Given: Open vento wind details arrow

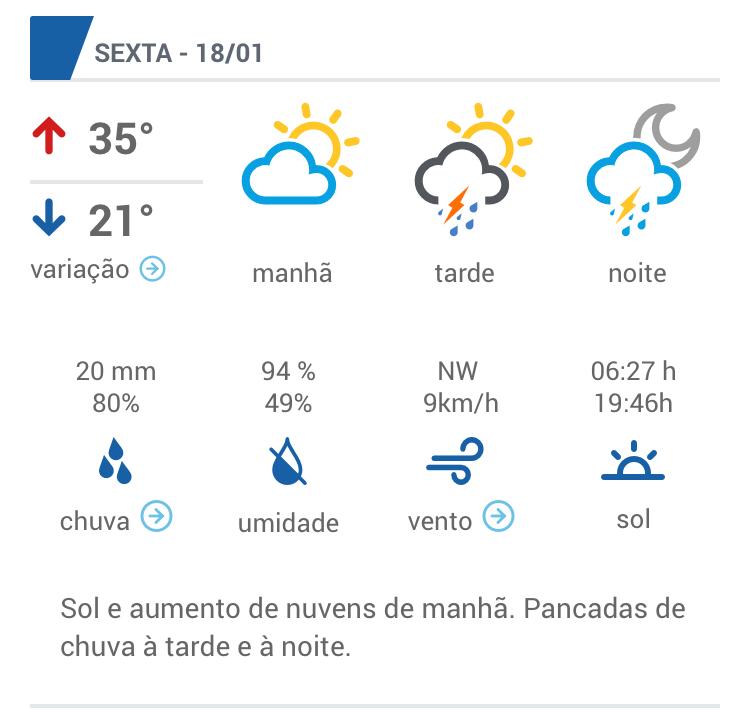Looking at the screenshot, I should (498, 517).
